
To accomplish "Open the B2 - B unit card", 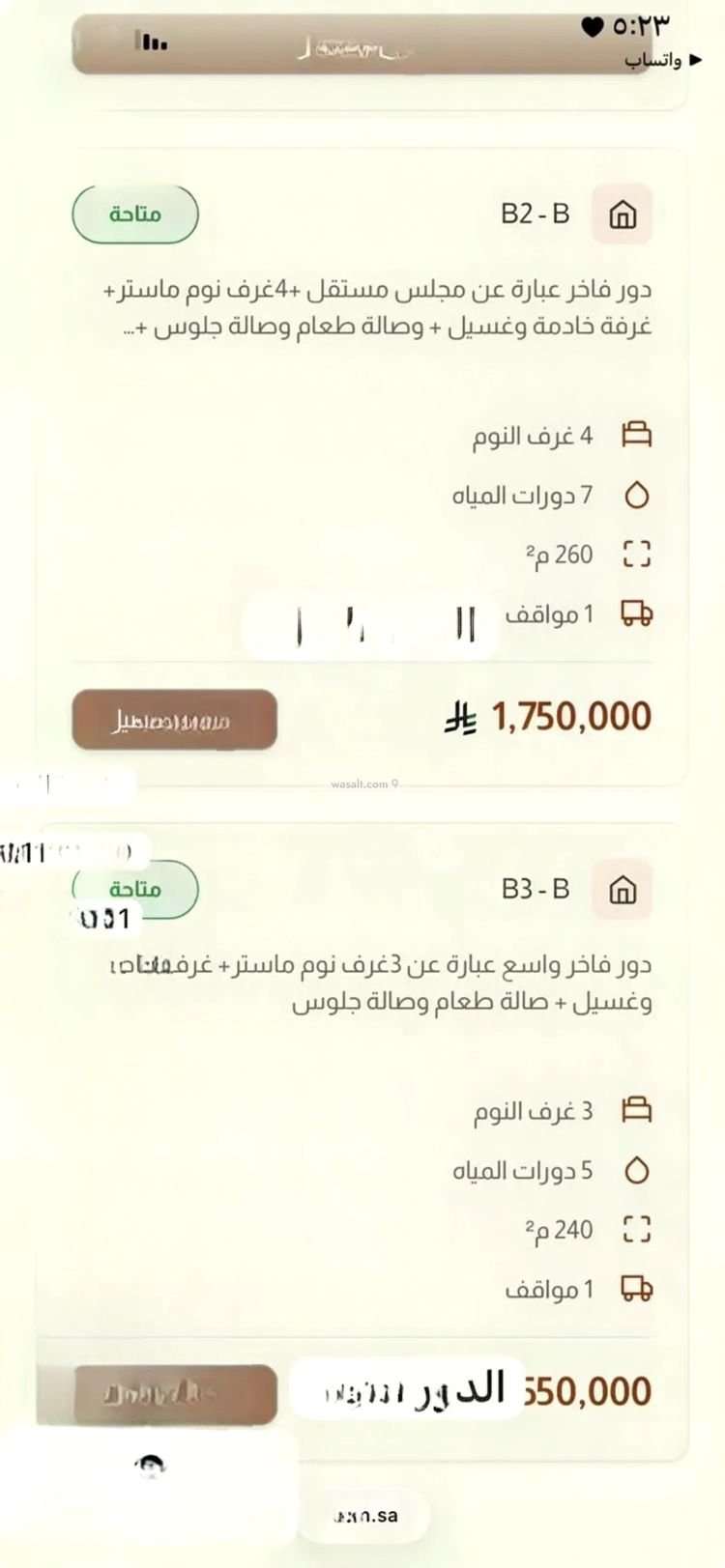I will point(362,467).
